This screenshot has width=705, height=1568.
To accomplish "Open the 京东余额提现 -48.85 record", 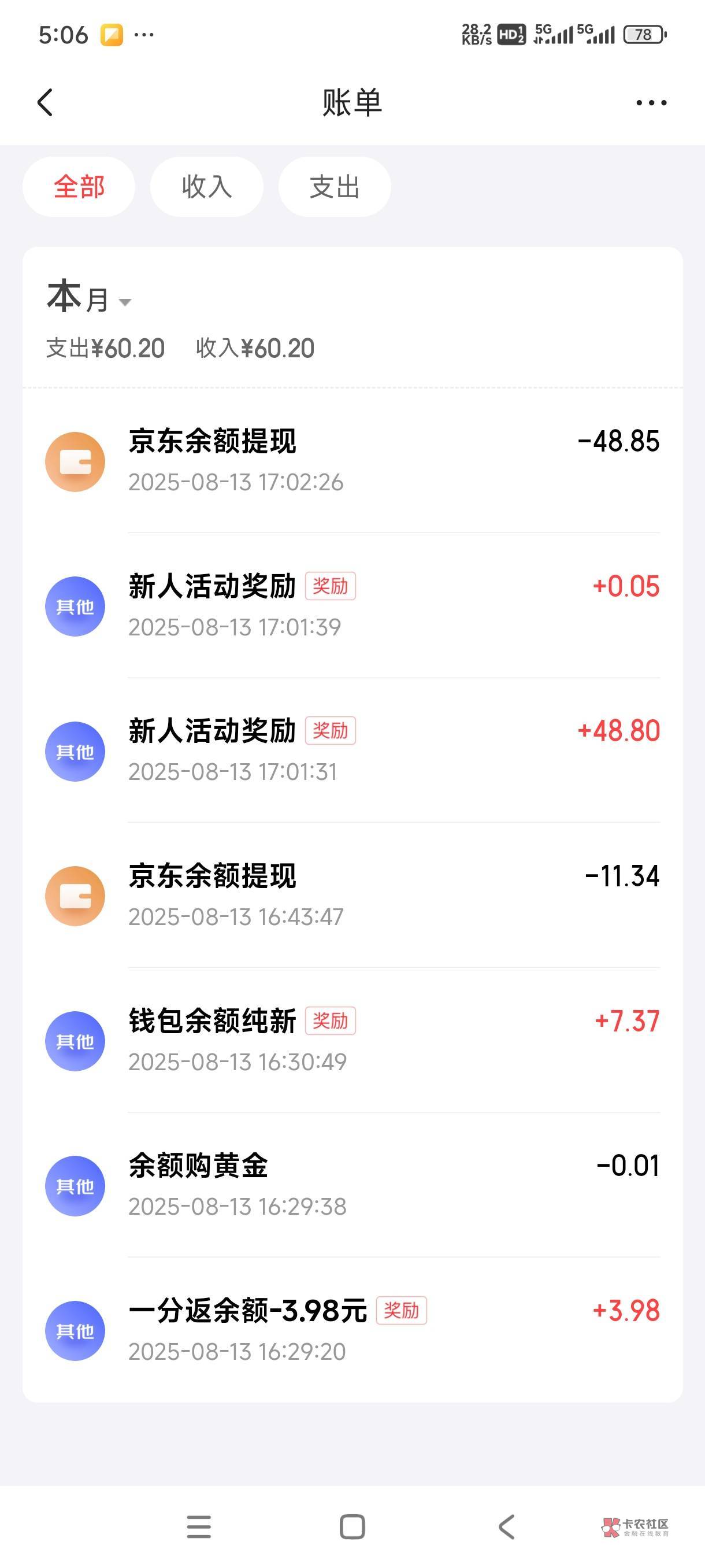I will 353,461.
